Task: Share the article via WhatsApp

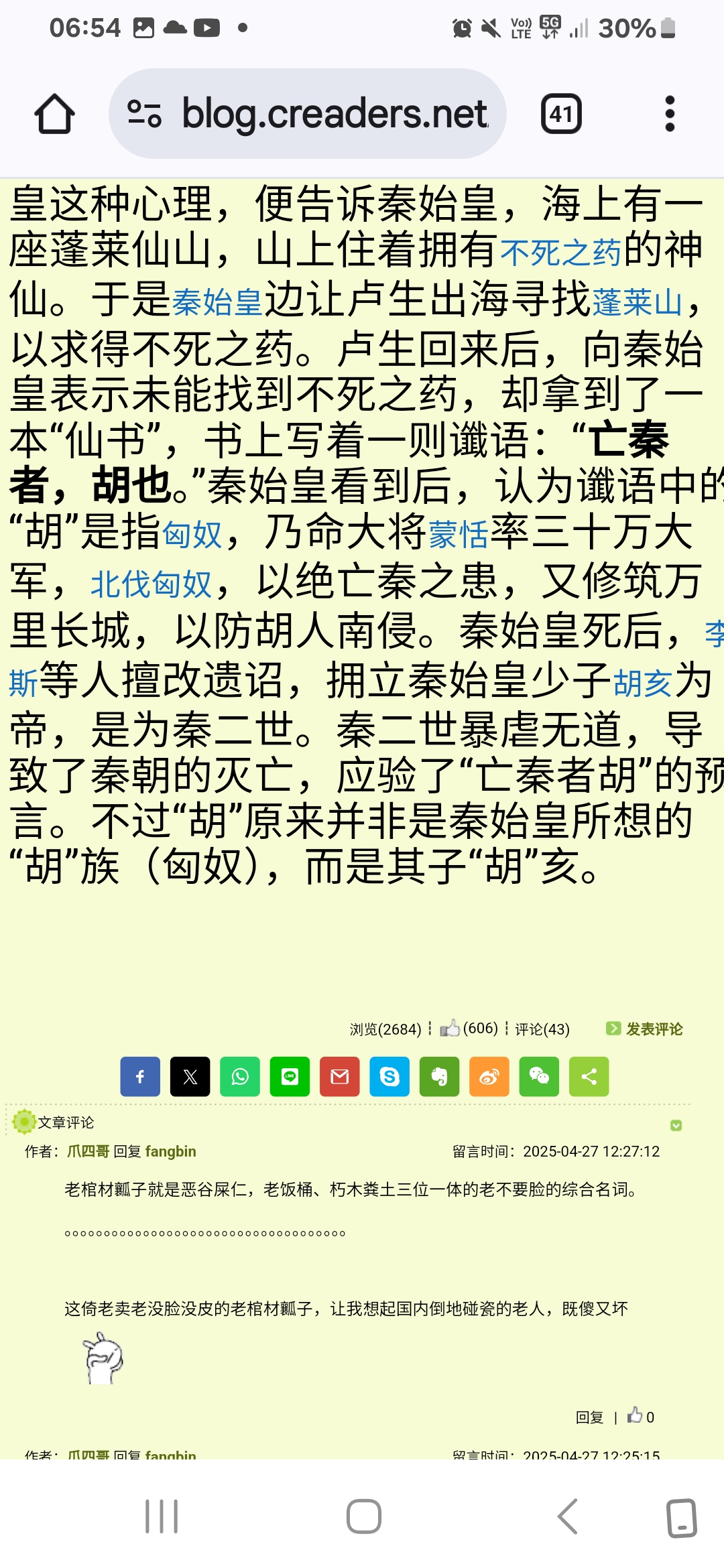Action: 240,1077
